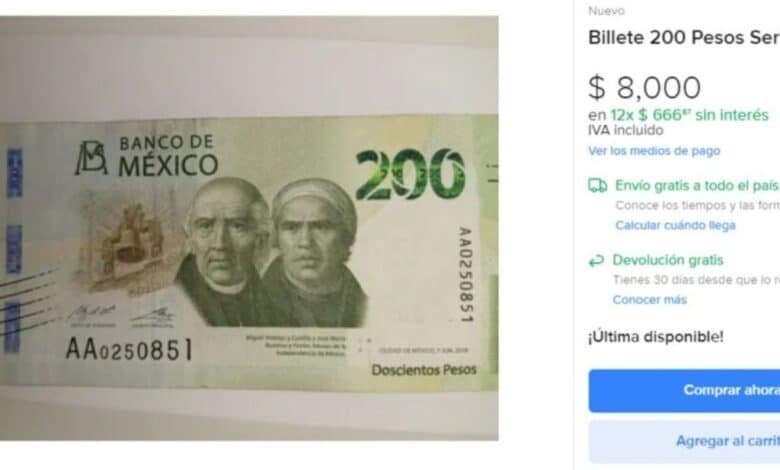The height and width of the screenshot is (470, 780).
Task: Add the banknote with 'Agregar al carrito'
Action: click(x=690, y=440)
